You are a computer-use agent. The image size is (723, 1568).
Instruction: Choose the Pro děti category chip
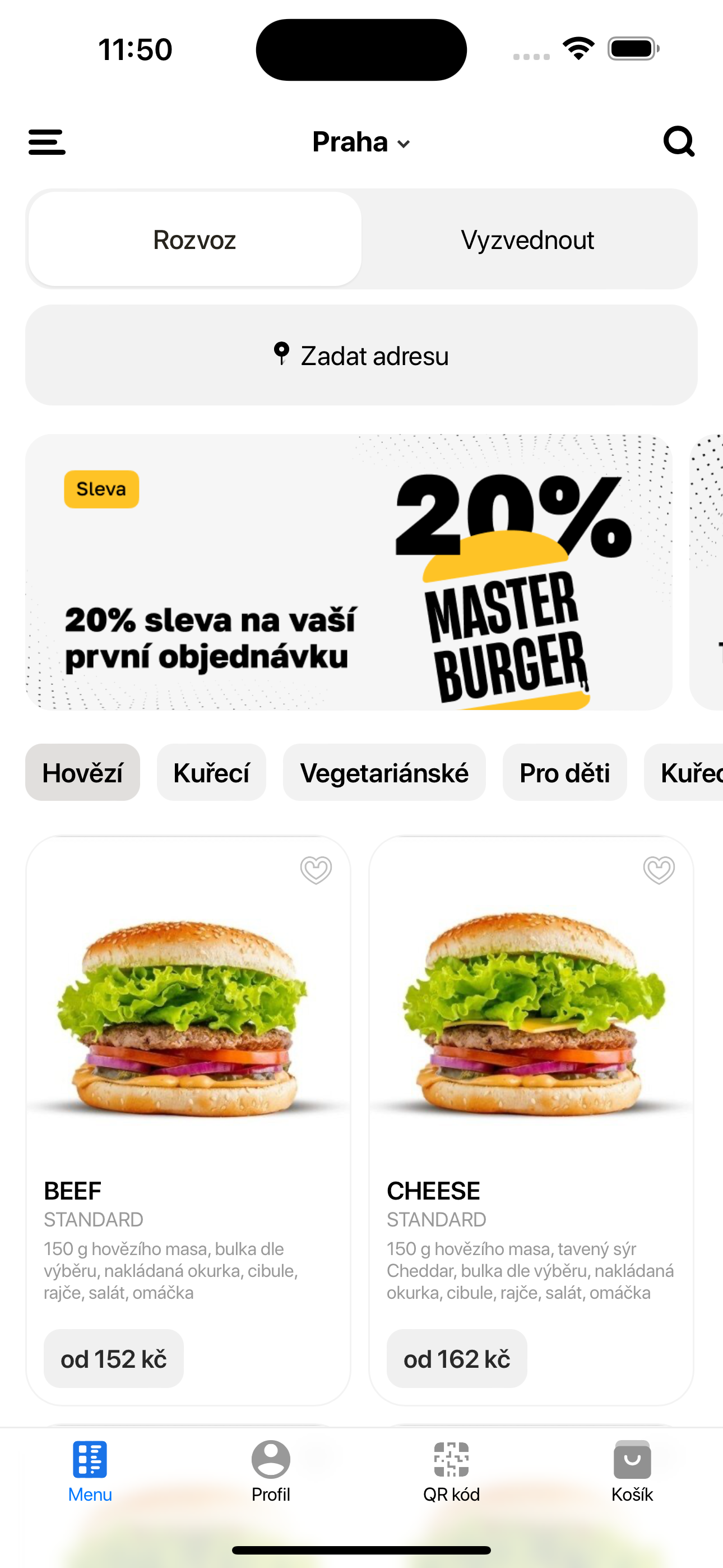point(564,772)
